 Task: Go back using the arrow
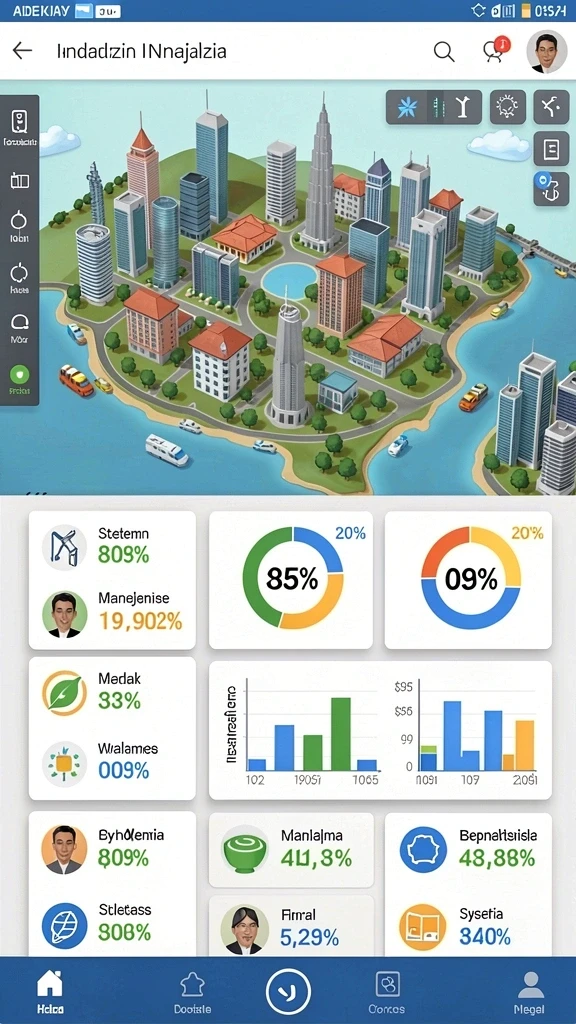click(22, 51)
